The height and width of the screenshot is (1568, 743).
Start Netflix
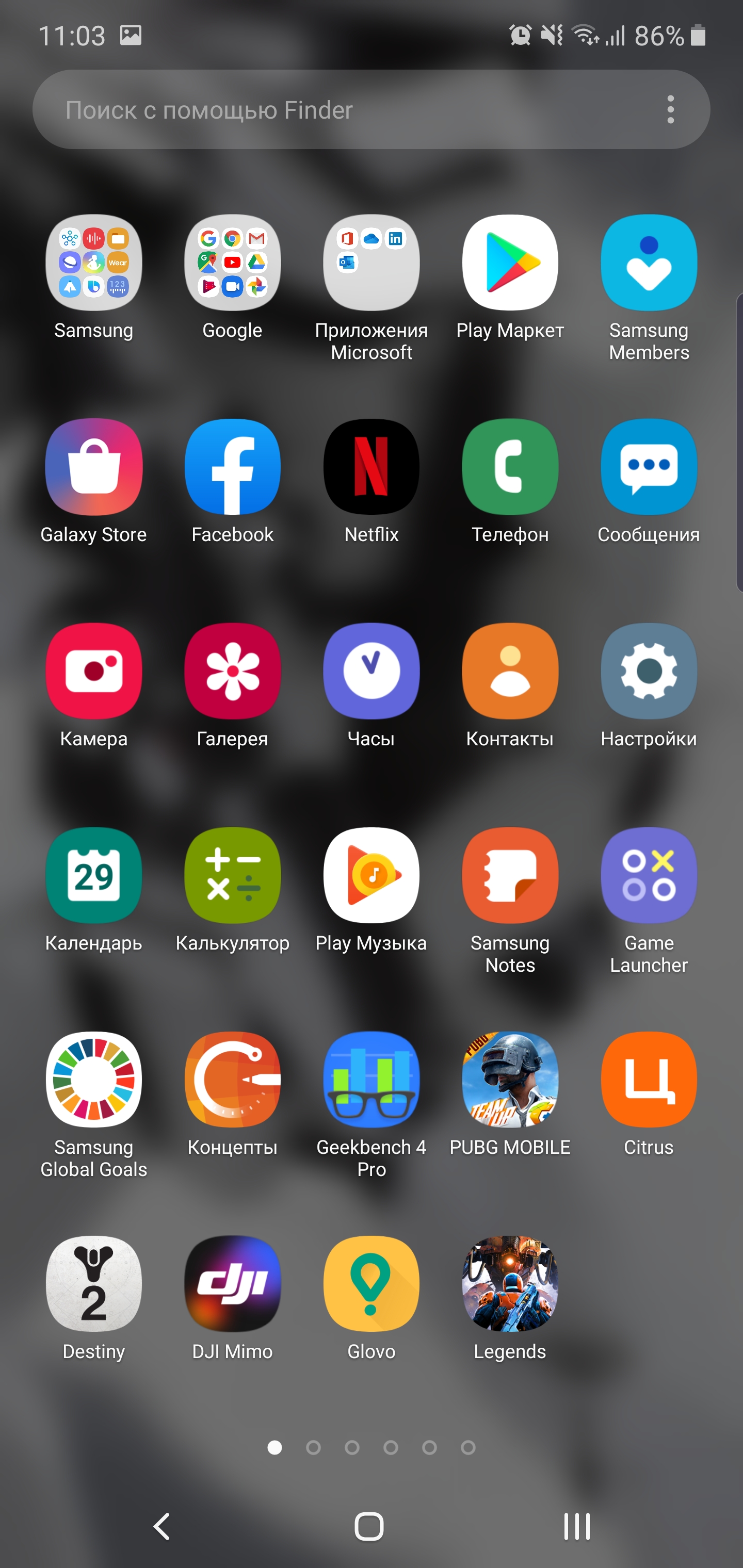click(x=372, y=467)
